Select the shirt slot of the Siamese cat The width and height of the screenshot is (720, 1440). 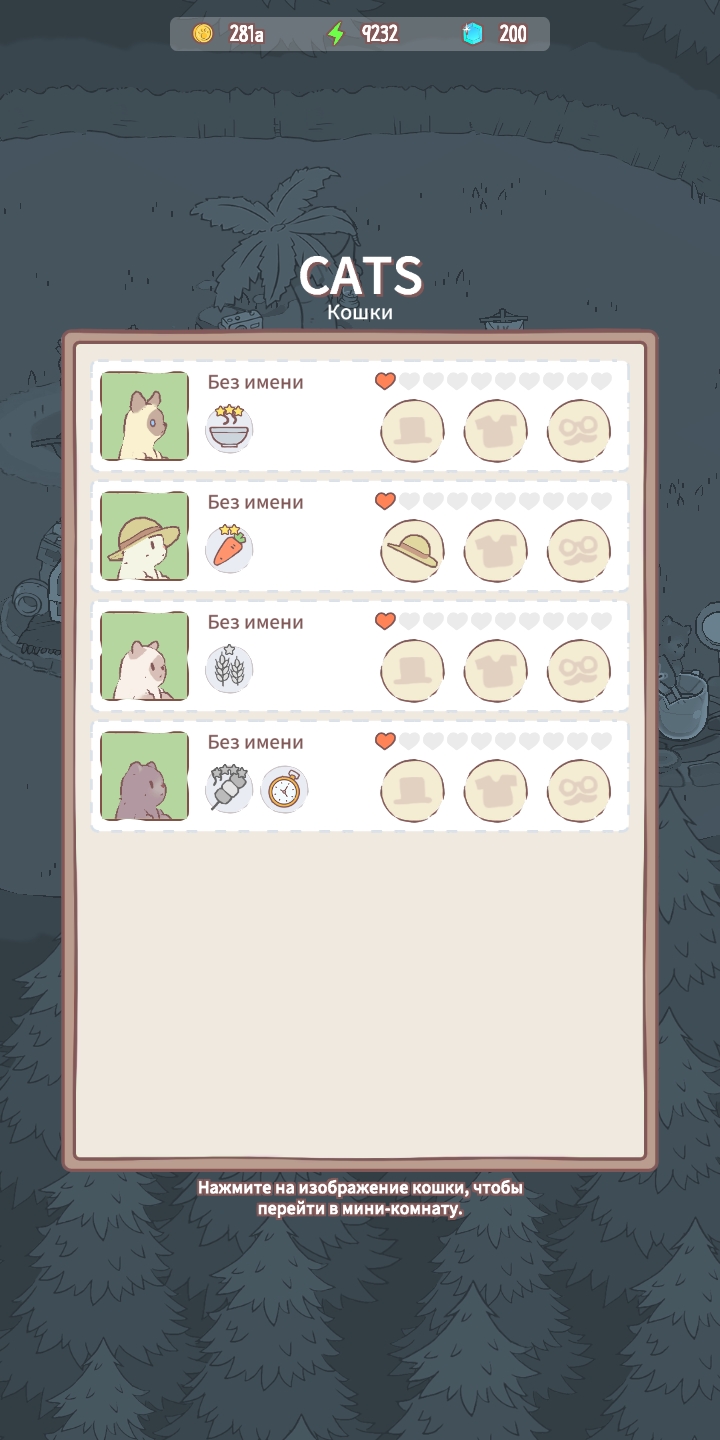point(496,431)
